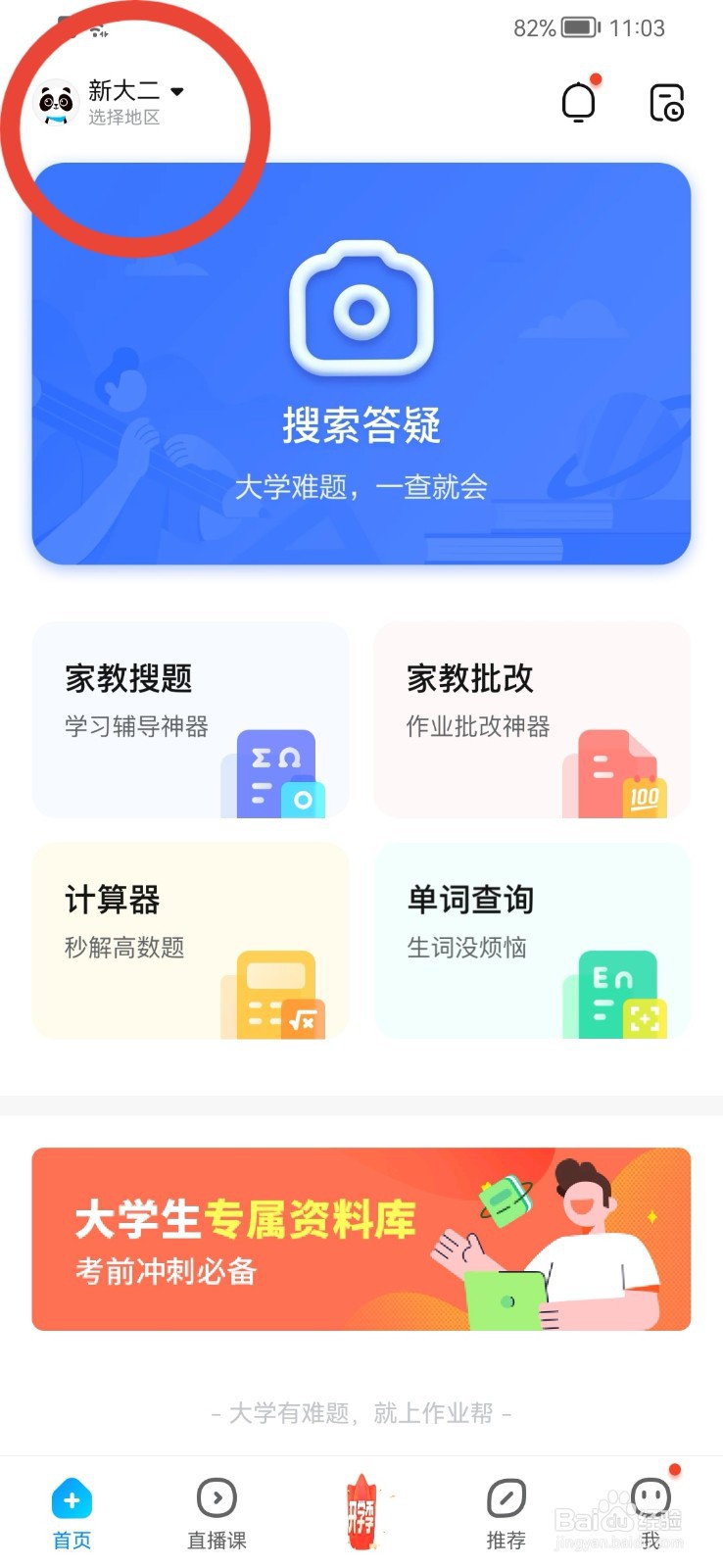Tap the panda avatar icon
The height and width of the screenshot is (1568, 723).
[56, 101]
